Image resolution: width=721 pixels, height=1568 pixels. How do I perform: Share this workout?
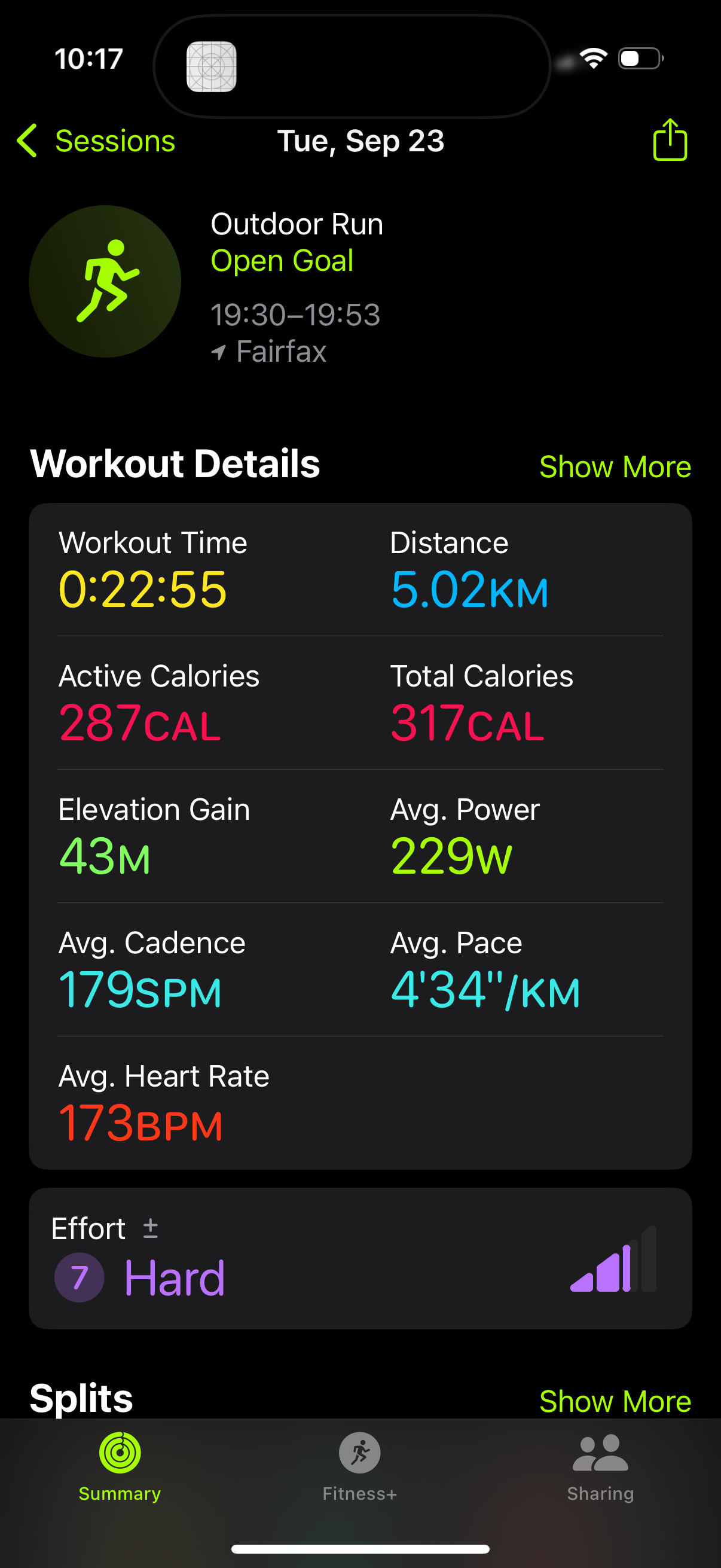(669, 140)
